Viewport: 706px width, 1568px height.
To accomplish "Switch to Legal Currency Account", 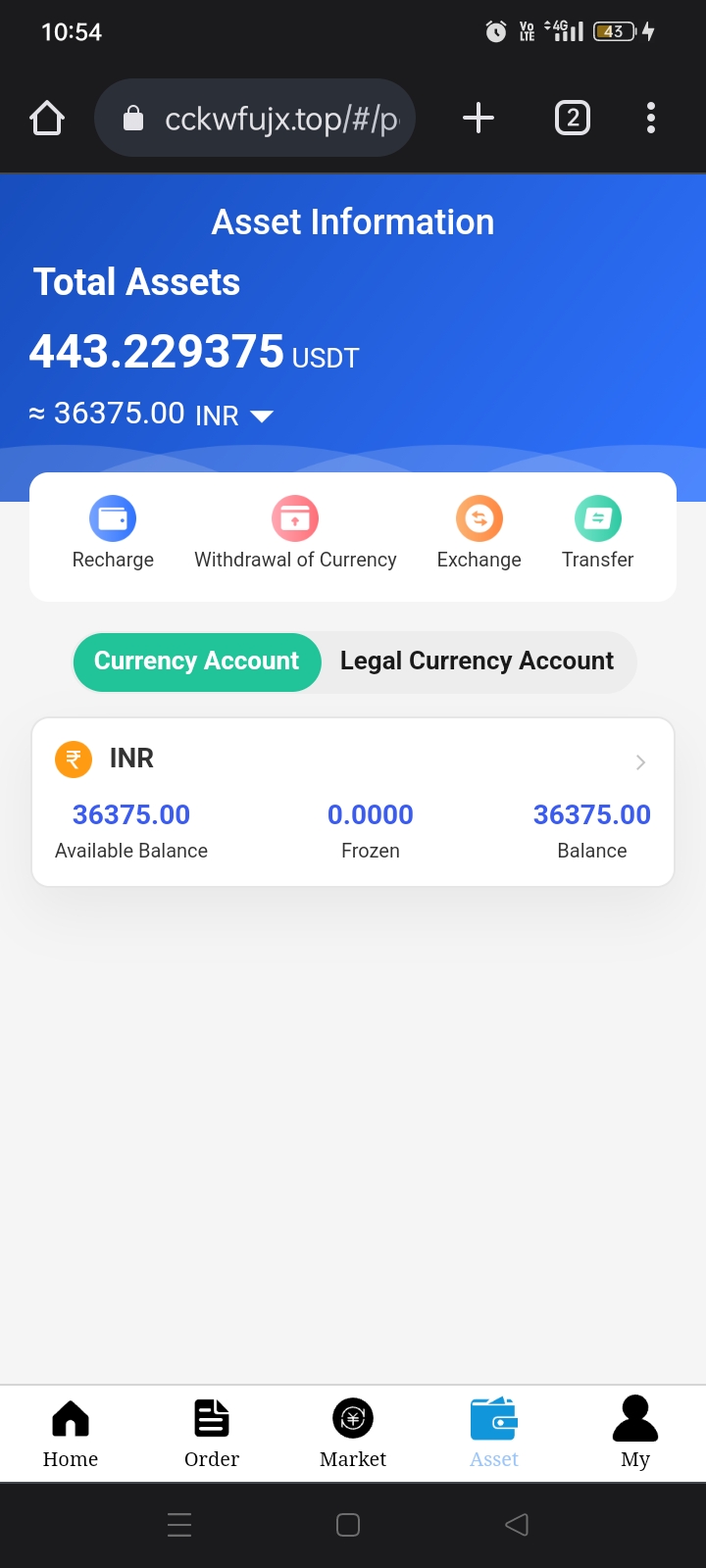I will pos(477,661).
